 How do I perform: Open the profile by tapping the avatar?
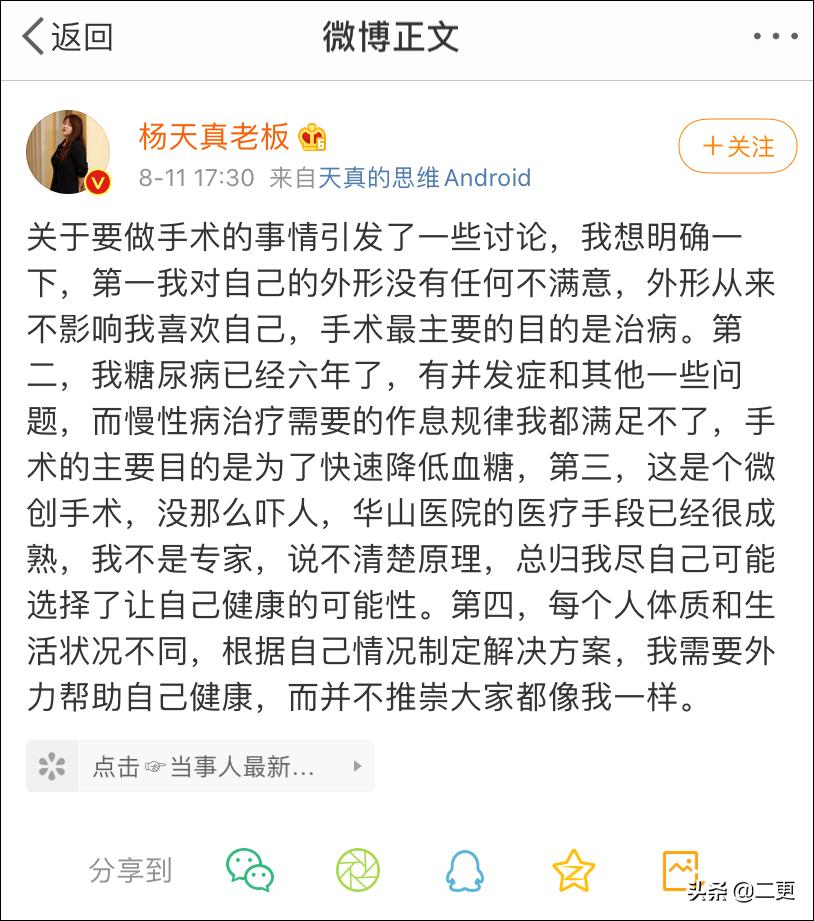pos(65,150)
